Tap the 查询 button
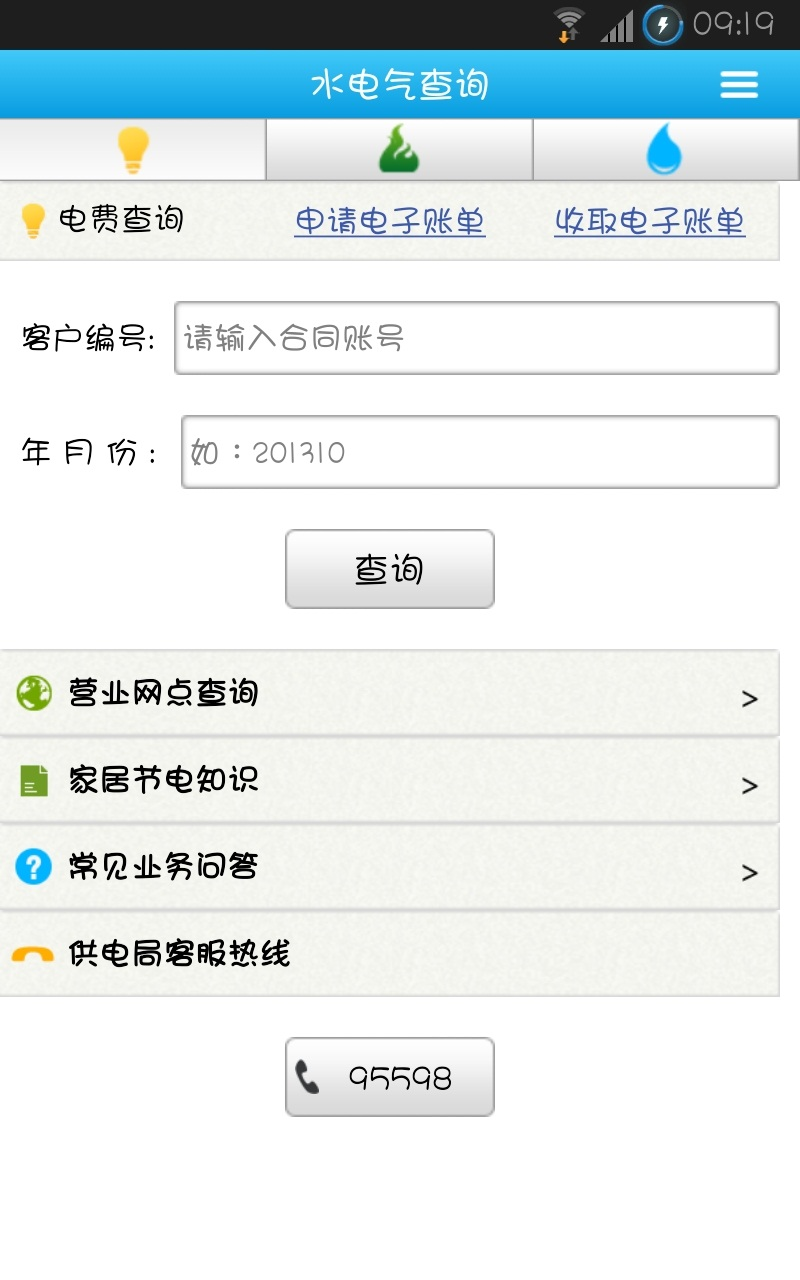Viewport: 800px width, 1280px height. coord(390,569)
